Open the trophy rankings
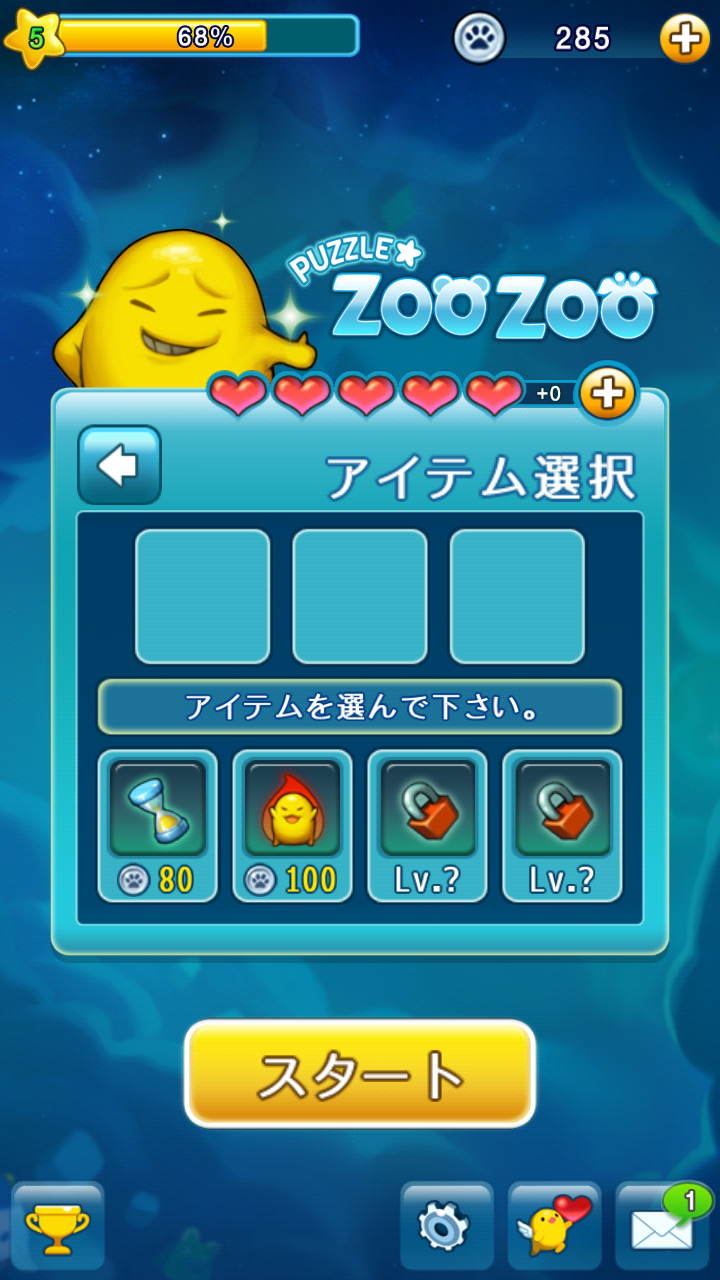Viewport: 720px width, 1280px height. [57, 1226]
